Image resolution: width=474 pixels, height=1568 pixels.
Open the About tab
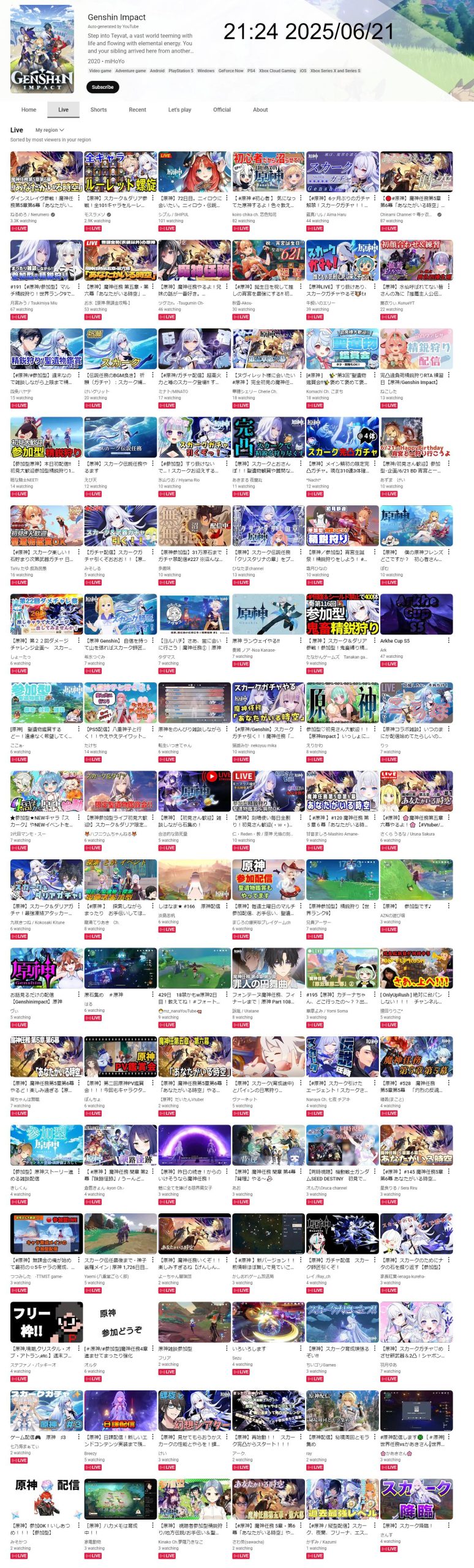tap(260, 110)
